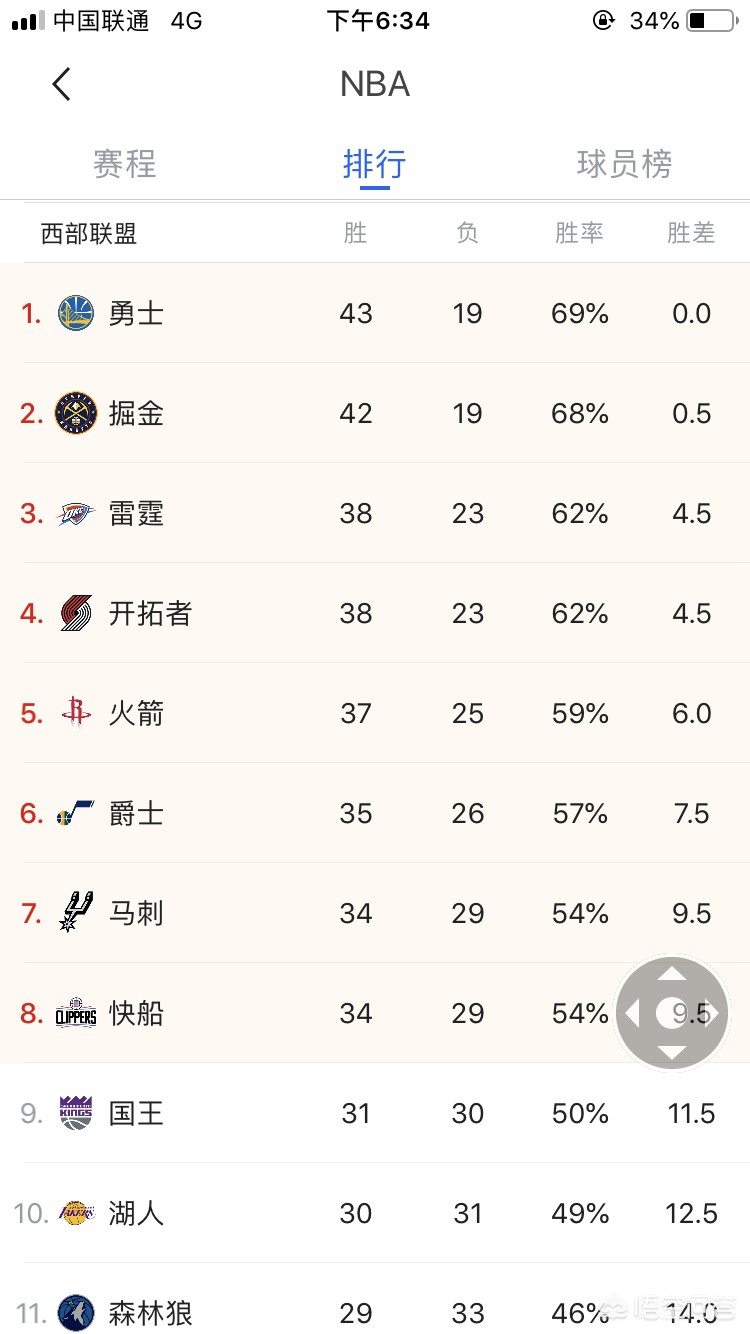View the 马刺 team row
Image resolution: width=750 pixels, height=1334 pixels.
pos(375,913)
